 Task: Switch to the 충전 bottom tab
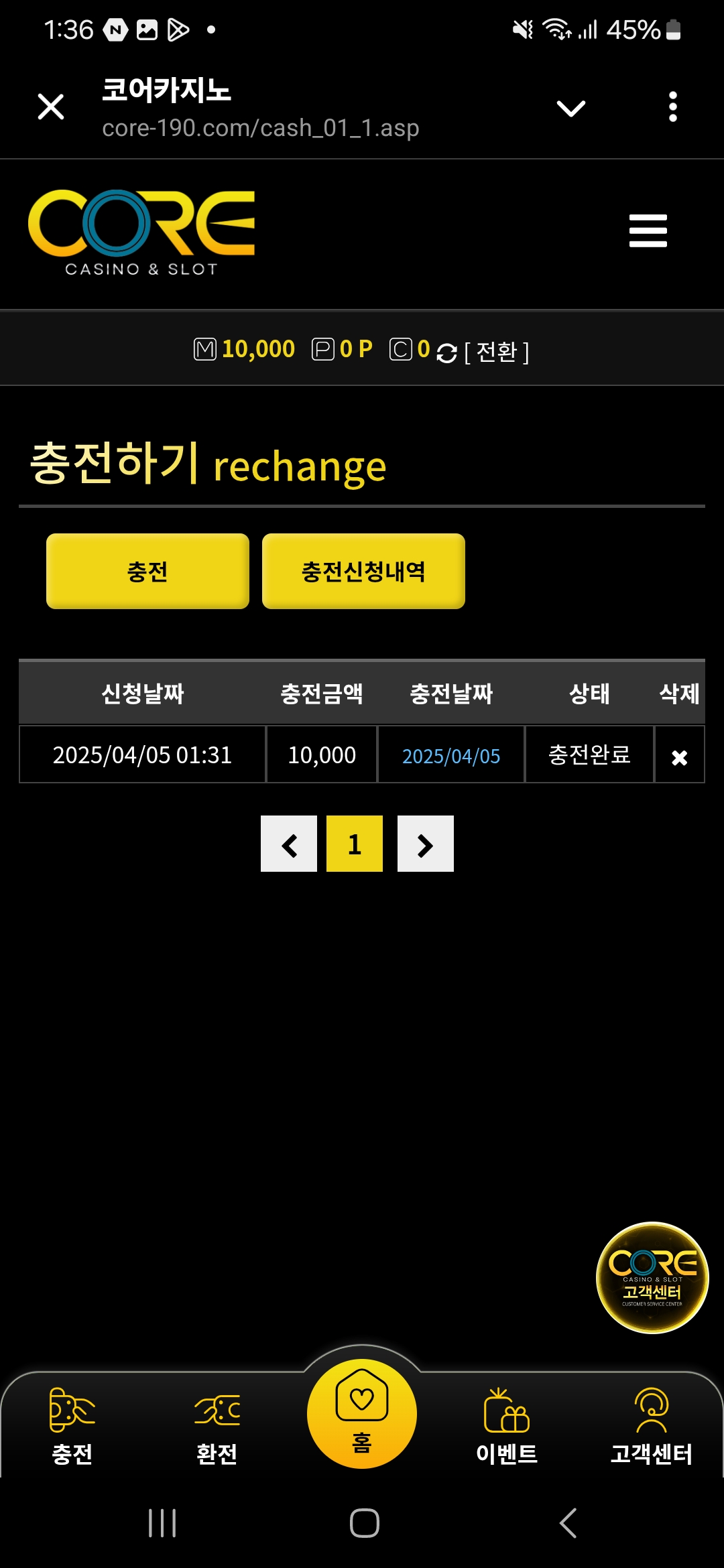72,1425
